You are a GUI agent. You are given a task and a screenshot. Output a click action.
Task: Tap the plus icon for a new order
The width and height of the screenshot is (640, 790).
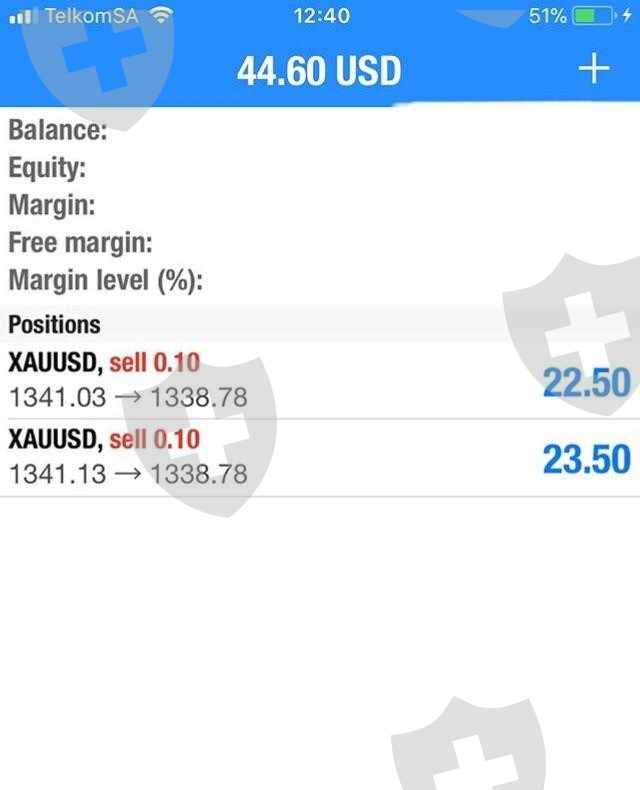(594, 69)
